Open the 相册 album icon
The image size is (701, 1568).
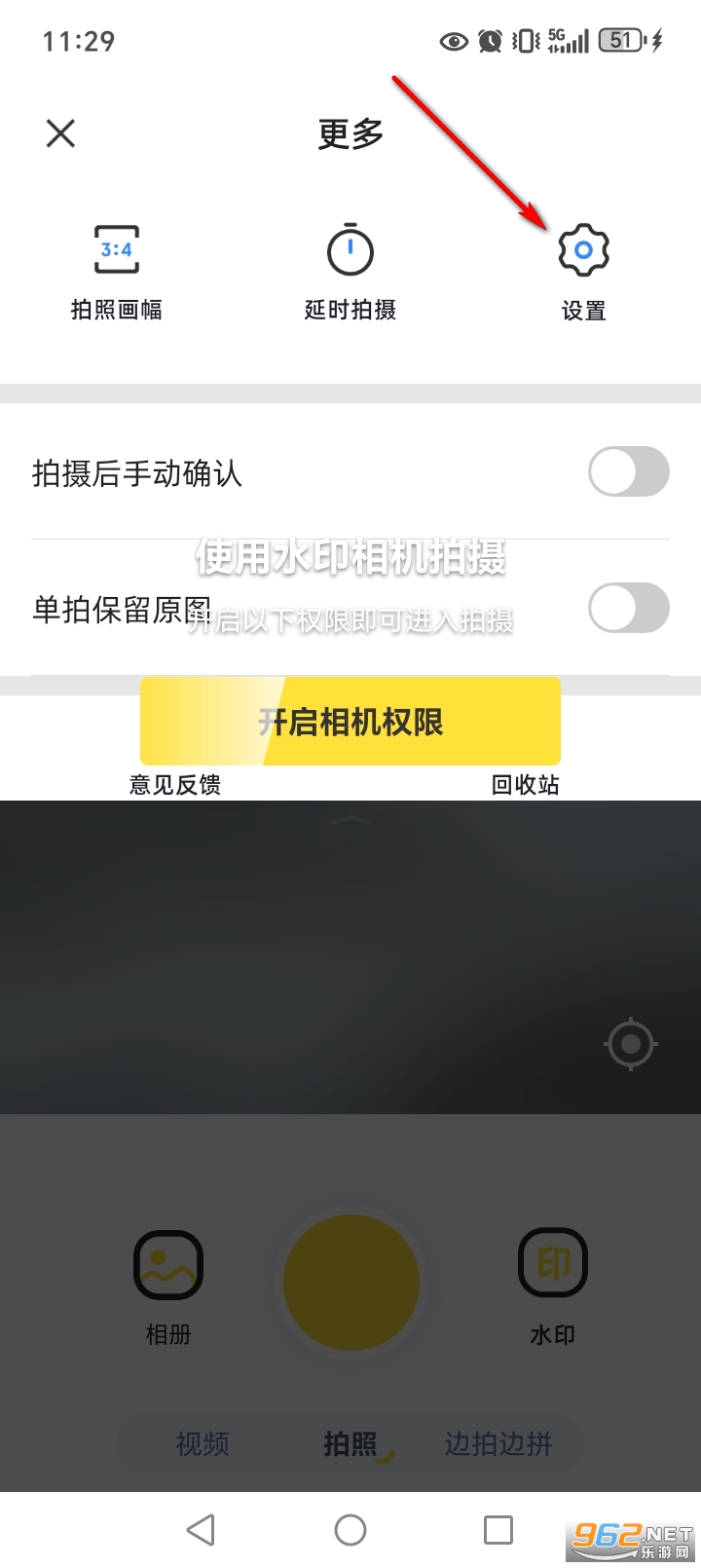point(167,1263)
